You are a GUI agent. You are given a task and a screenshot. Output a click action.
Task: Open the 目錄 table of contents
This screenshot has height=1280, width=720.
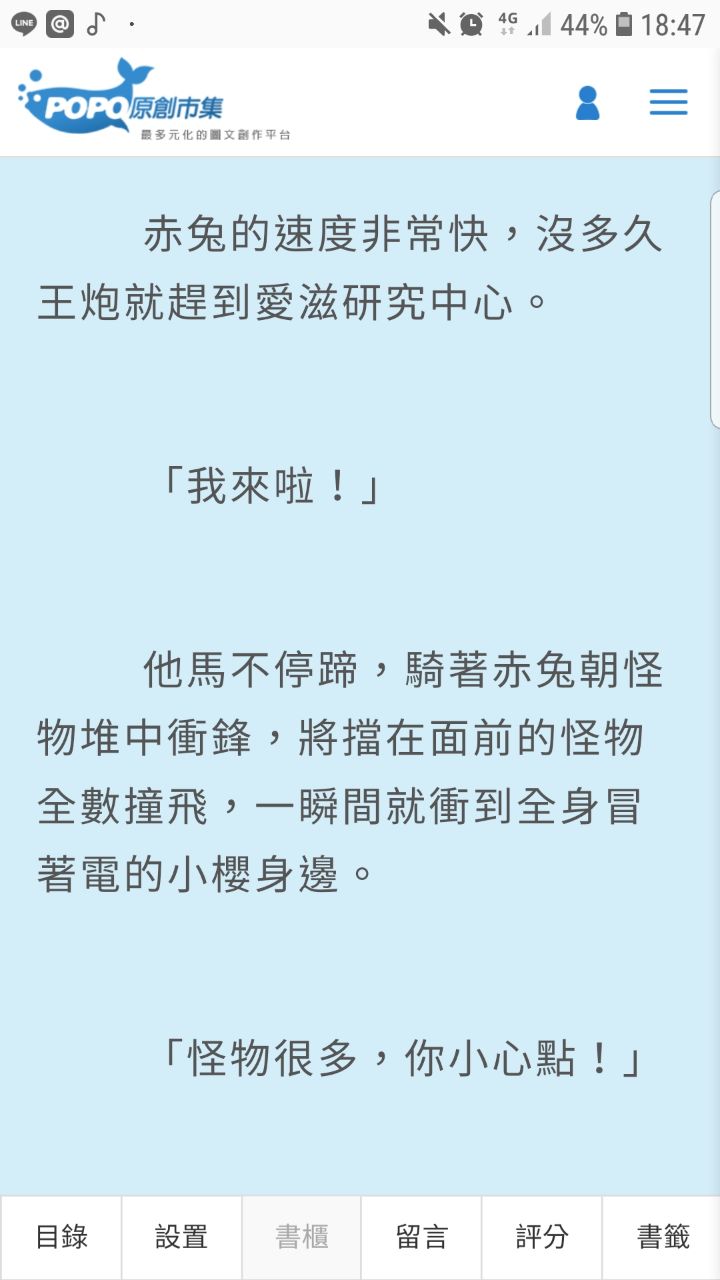[61, 1237]
